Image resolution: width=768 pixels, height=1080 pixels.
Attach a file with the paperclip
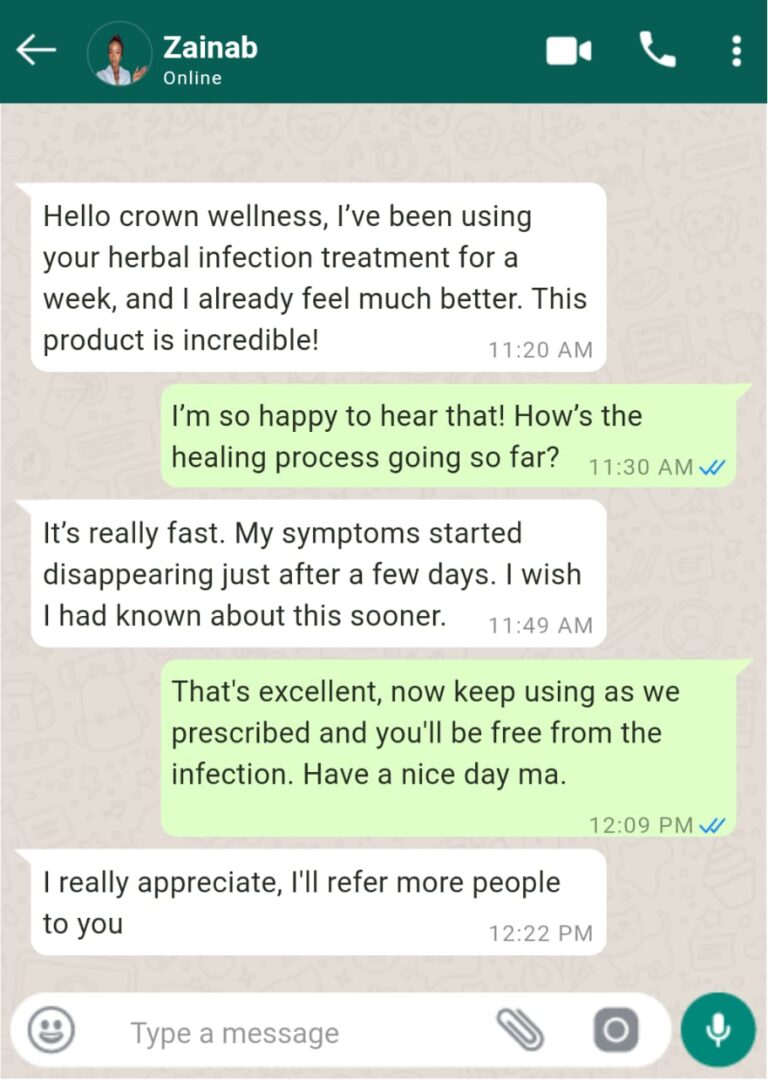click(520, 1030)
